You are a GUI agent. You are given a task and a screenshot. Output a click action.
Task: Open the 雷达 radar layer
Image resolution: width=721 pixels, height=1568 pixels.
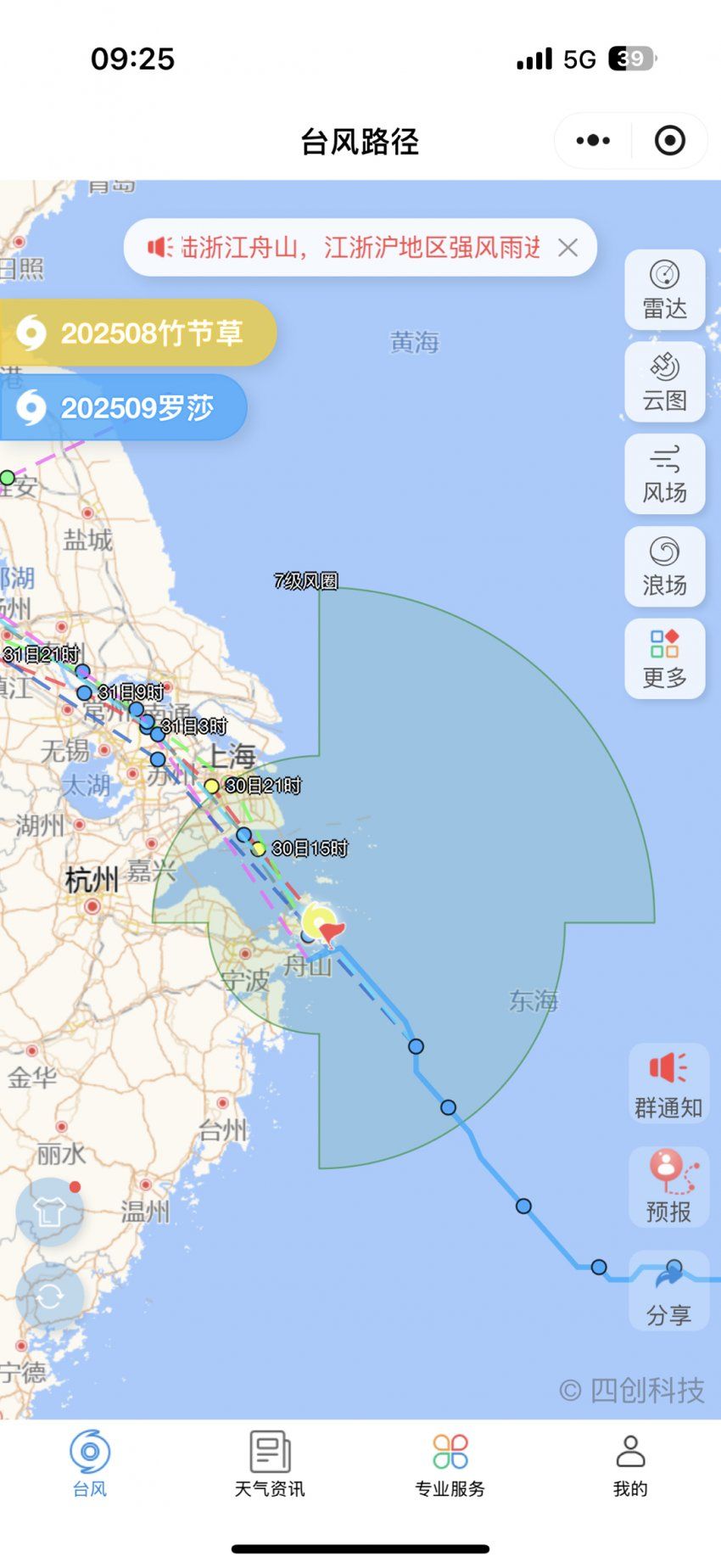tap(664, 290)
